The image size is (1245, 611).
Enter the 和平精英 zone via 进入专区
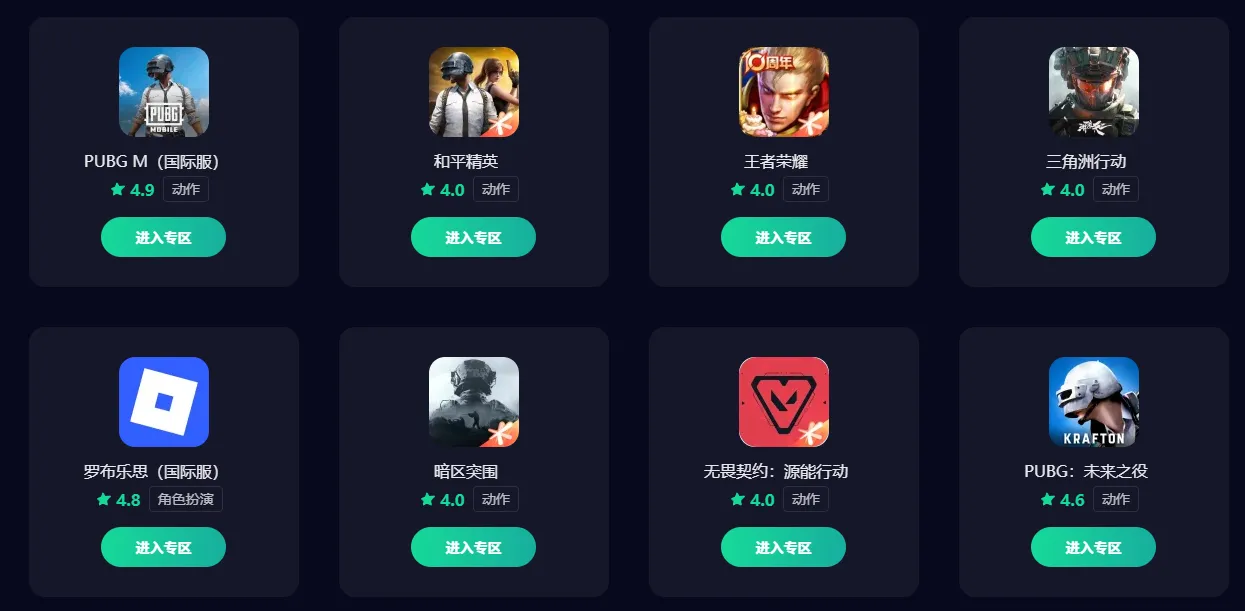click(x=473, y=238)
